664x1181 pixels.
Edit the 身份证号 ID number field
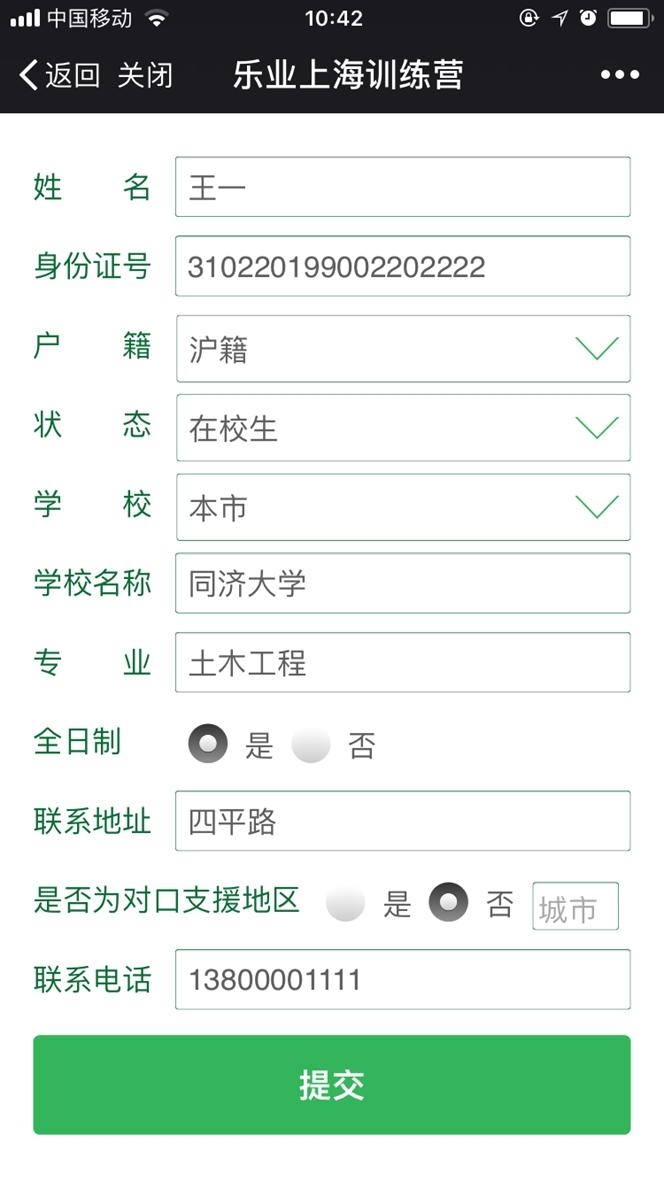point(403,266)
